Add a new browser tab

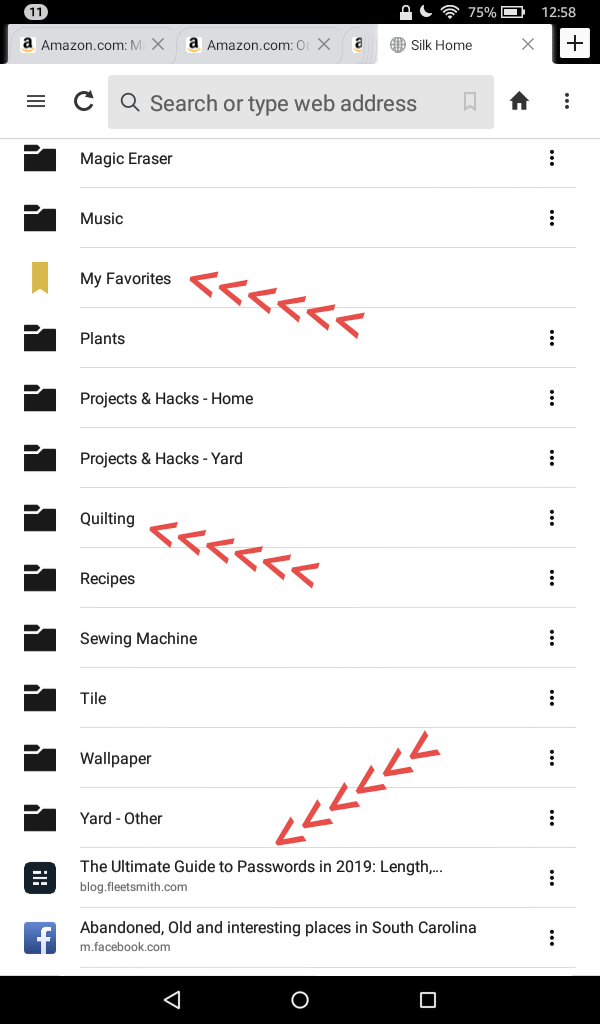pyautogui.click(x=575, y=44)
